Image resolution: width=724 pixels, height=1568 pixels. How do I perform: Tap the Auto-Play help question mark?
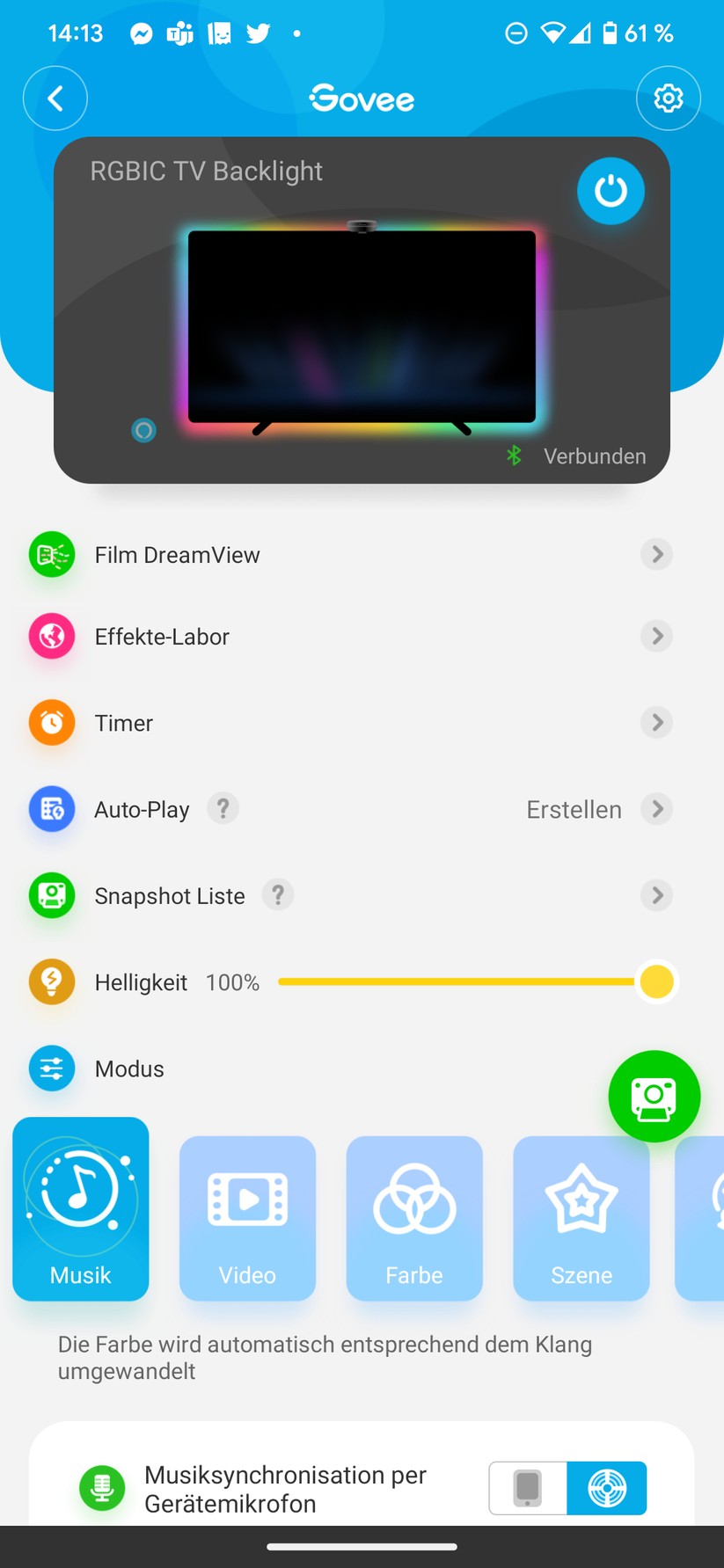click(223, 808)
